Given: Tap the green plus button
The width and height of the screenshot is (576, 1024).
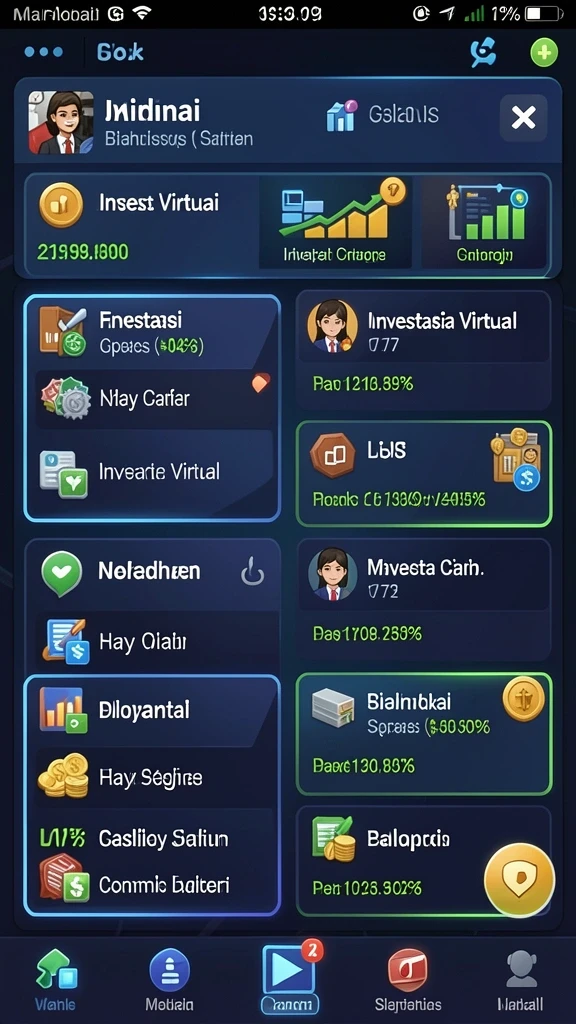Looking at the screenshot, I should click(x=544, y=52).
